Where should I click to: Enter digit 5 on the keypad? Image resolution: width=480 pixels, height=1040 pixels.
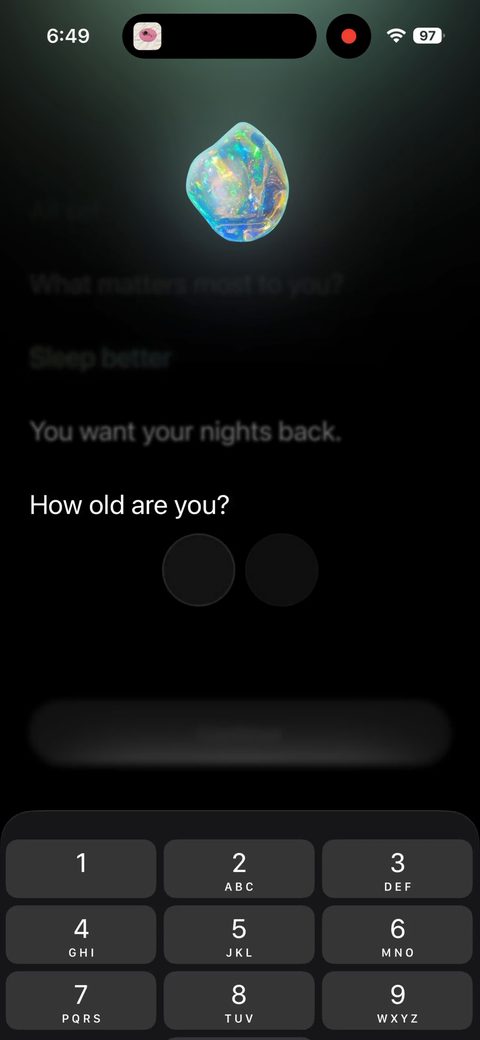[239, 935]
